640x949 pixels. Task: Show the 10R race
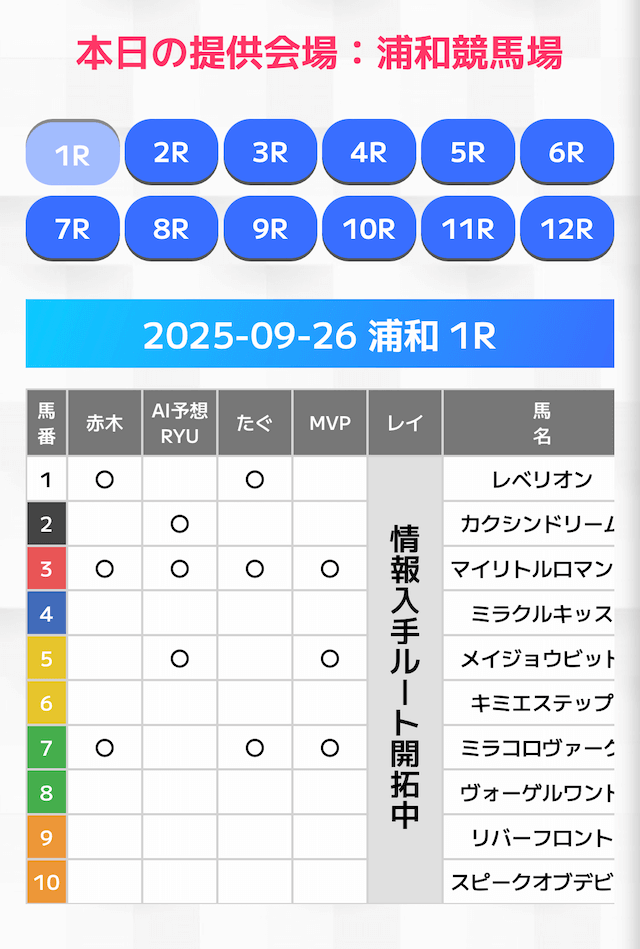[x=369, y=228]
